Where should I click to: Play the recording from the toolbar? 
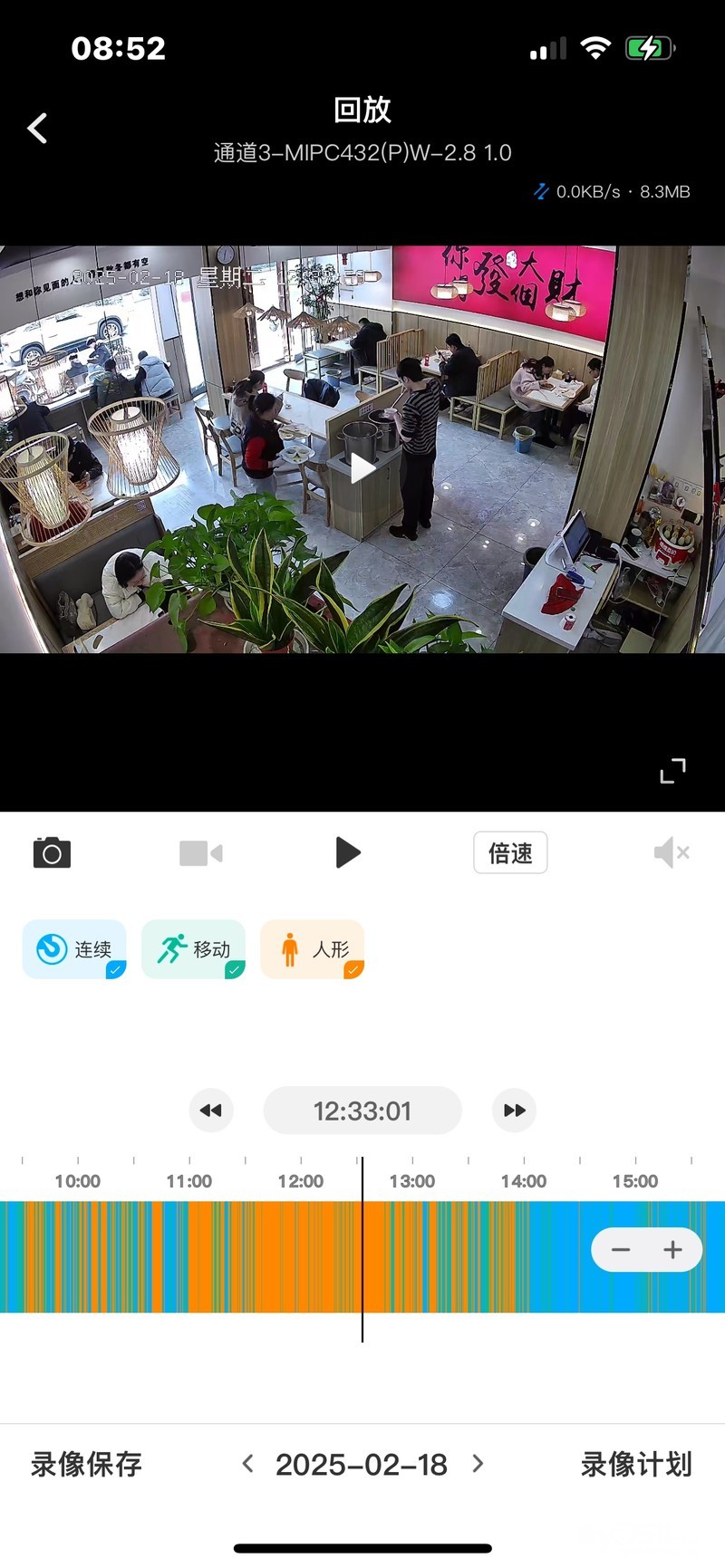point(348,852)
